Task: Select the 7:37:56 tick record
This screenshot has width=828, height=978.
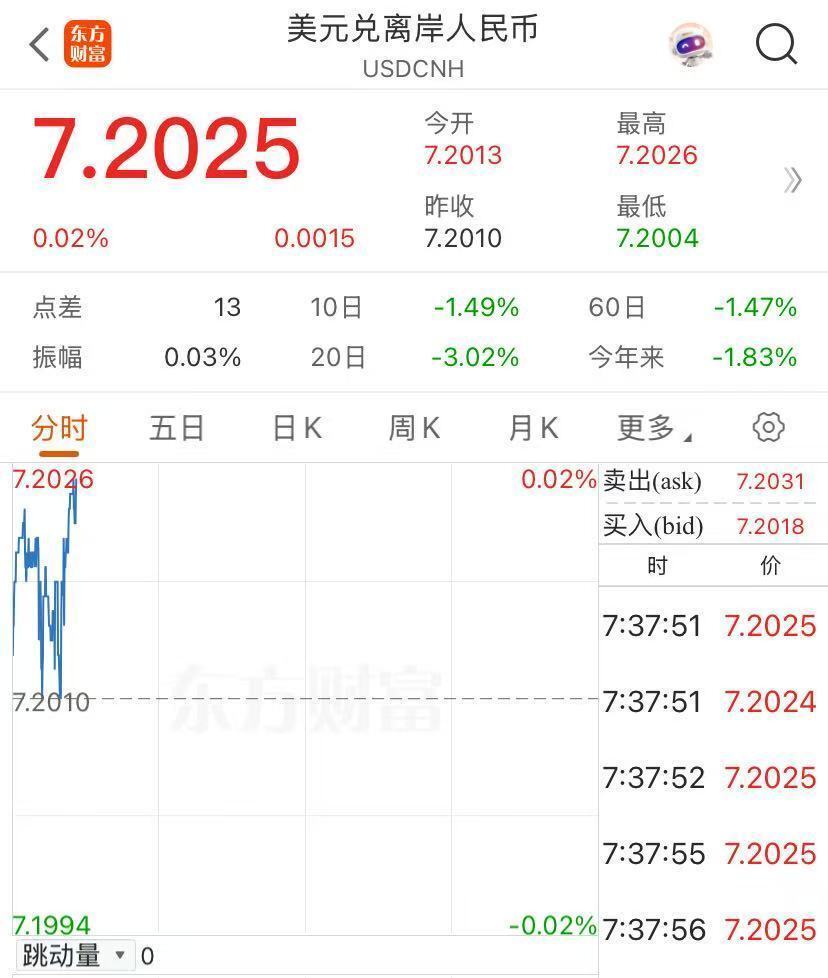Action: click(712, 929)
